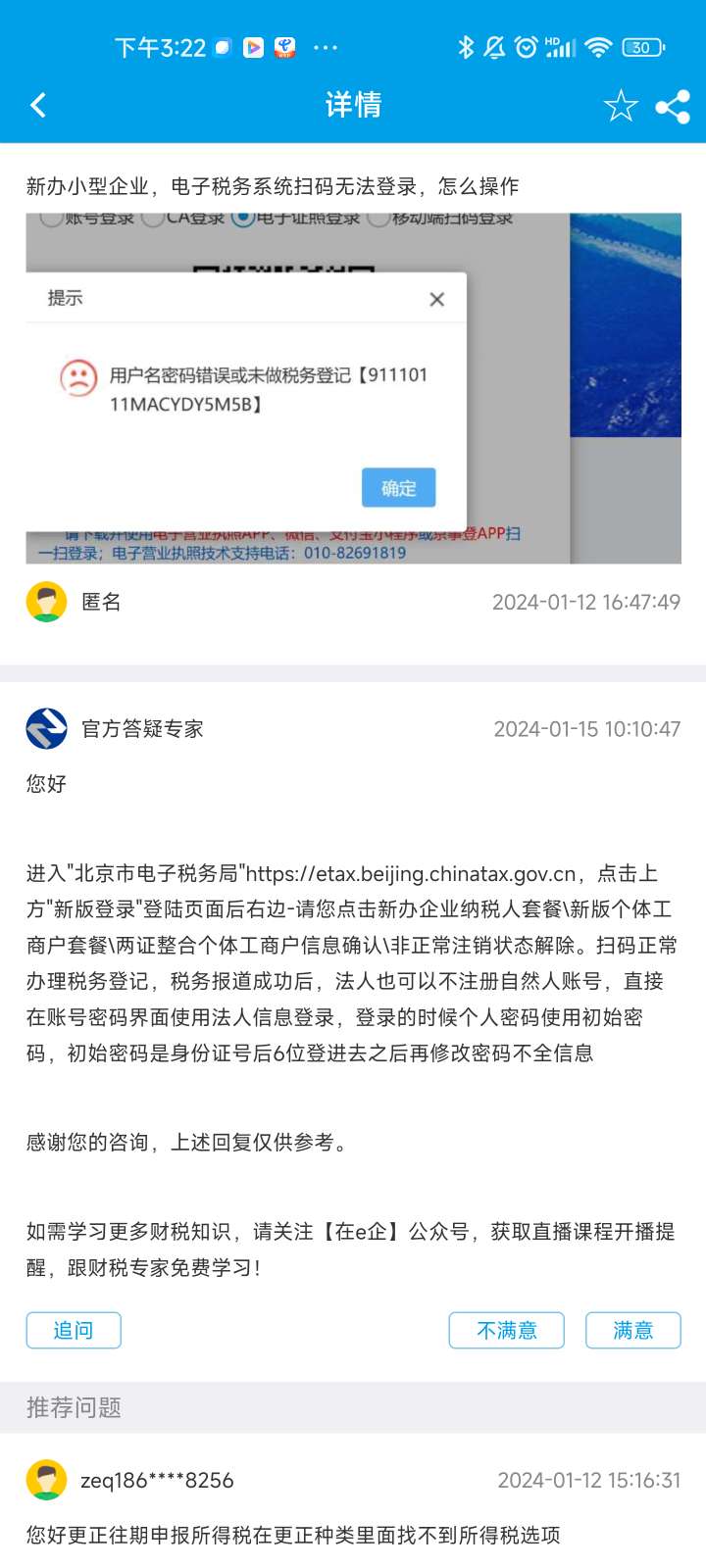706x1568 pixels.
Task: Open recommended question from zeq186****8256
Action: (x=294, y=1534)
